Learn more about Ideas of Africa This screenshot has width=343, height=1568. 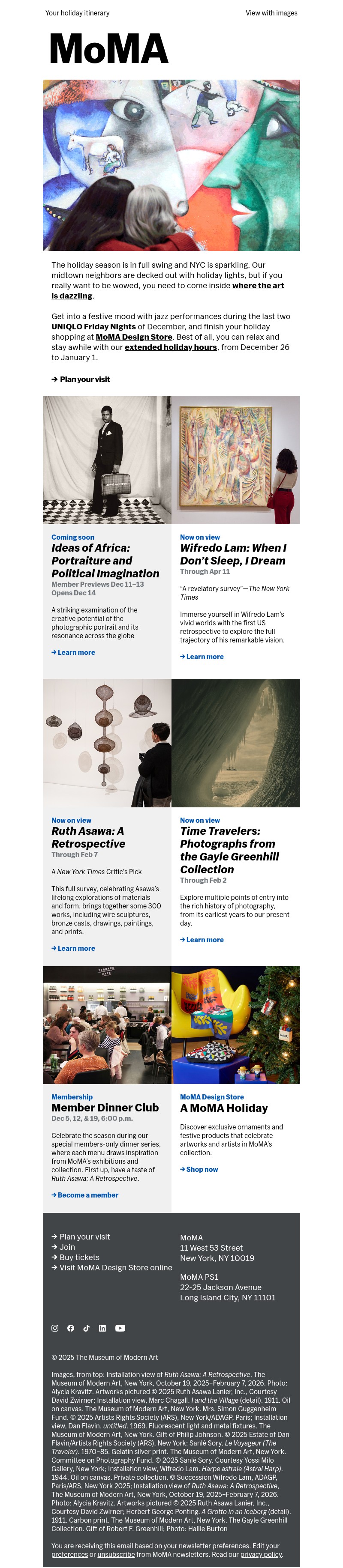(73, 653)
